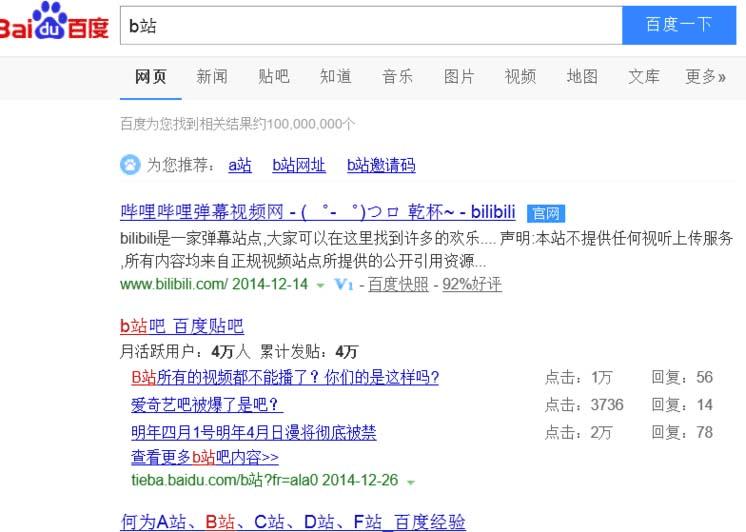Switch to the 文库 tab
This screenshot has height=532, width=746.
644,77
